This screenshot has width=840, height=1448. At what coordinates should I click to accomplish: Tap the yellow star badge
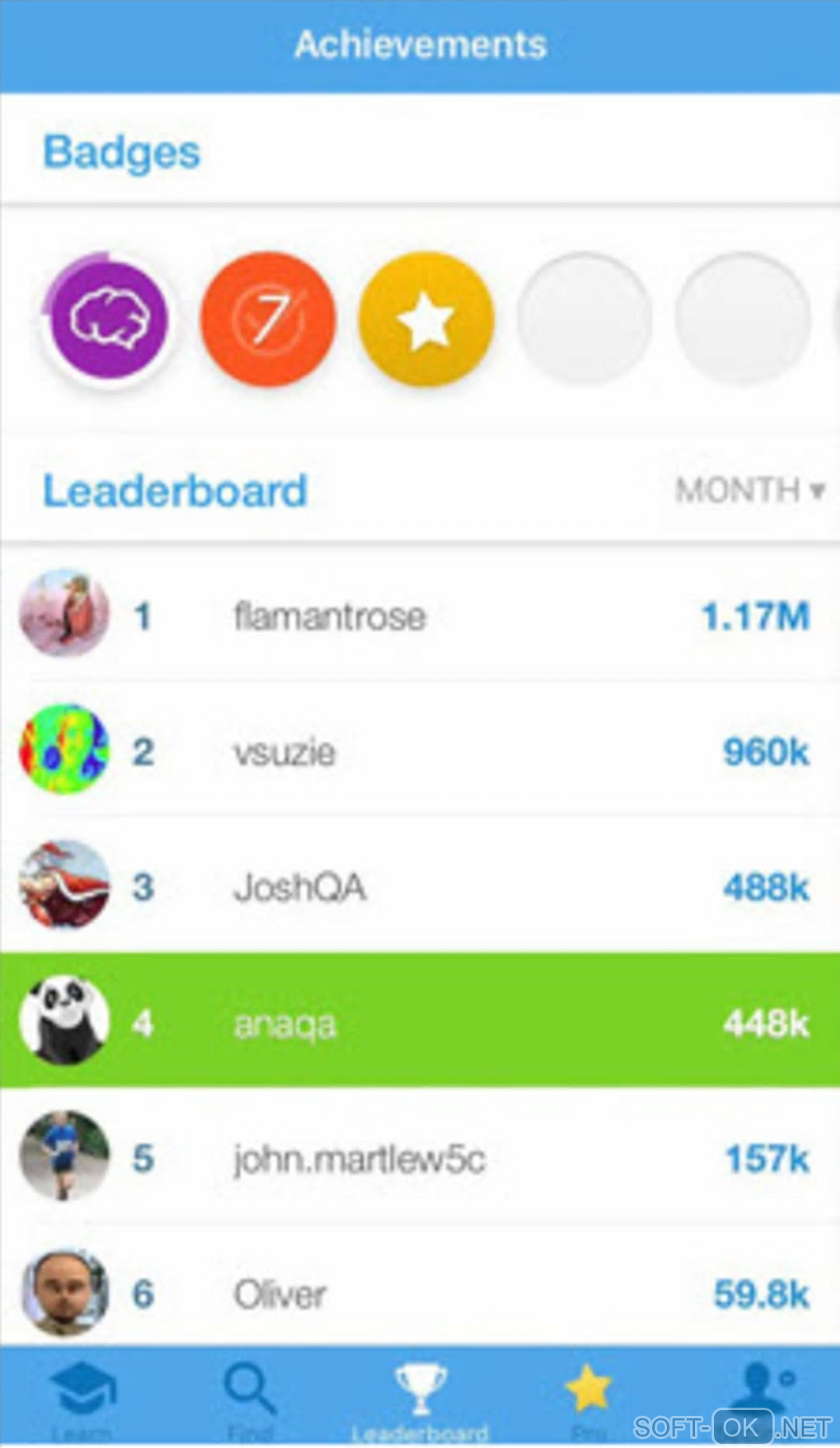click(426, 319)
